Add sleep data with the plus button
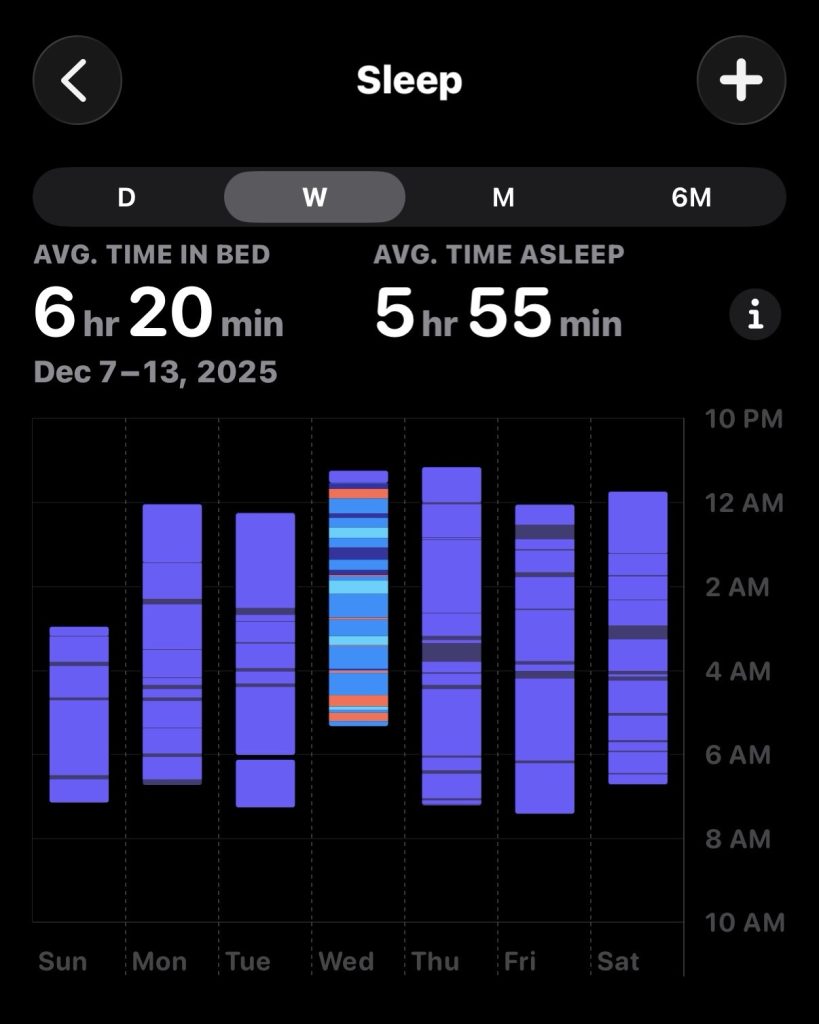This screenshot has width=819, height=1024. click(741, 81)
